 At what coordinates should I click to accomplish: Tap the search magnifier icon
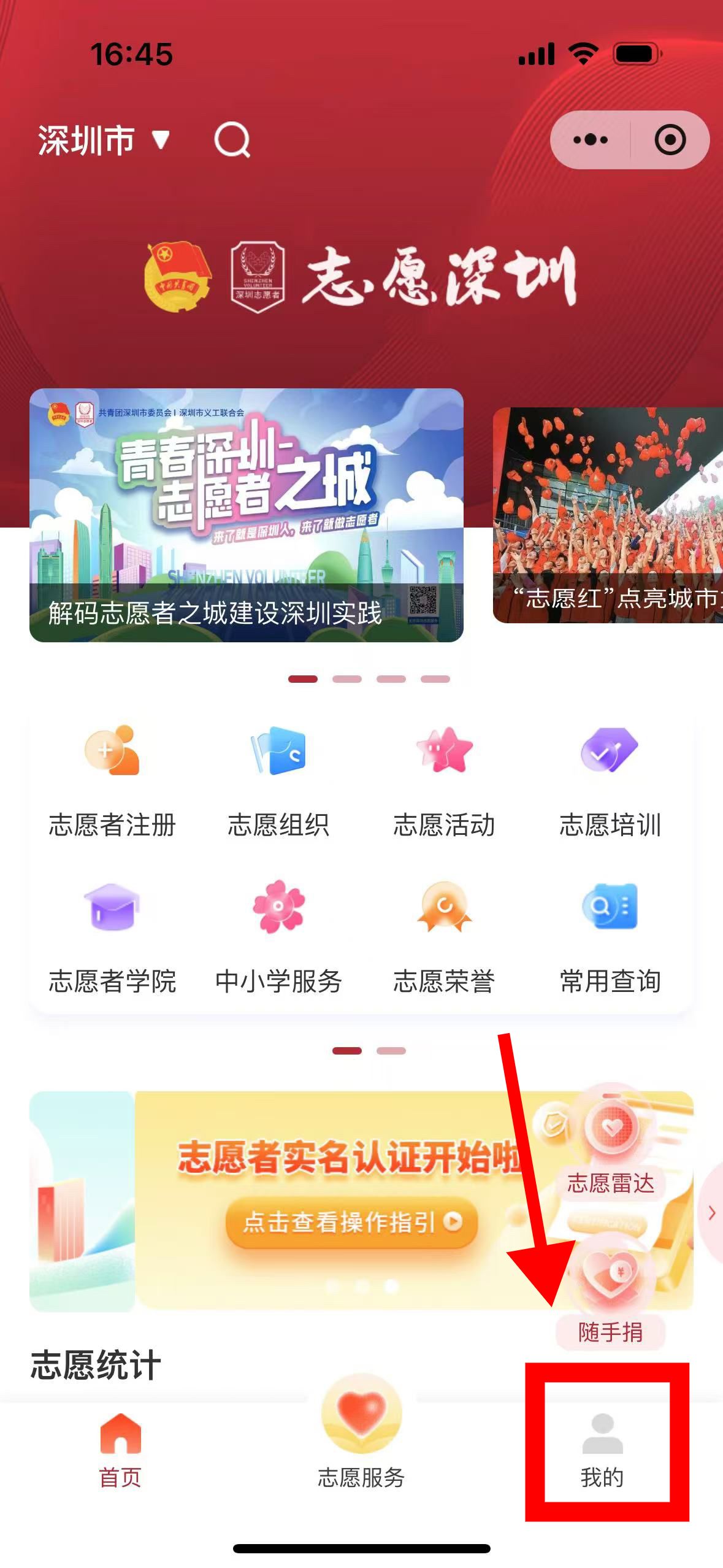coord(232,140)
